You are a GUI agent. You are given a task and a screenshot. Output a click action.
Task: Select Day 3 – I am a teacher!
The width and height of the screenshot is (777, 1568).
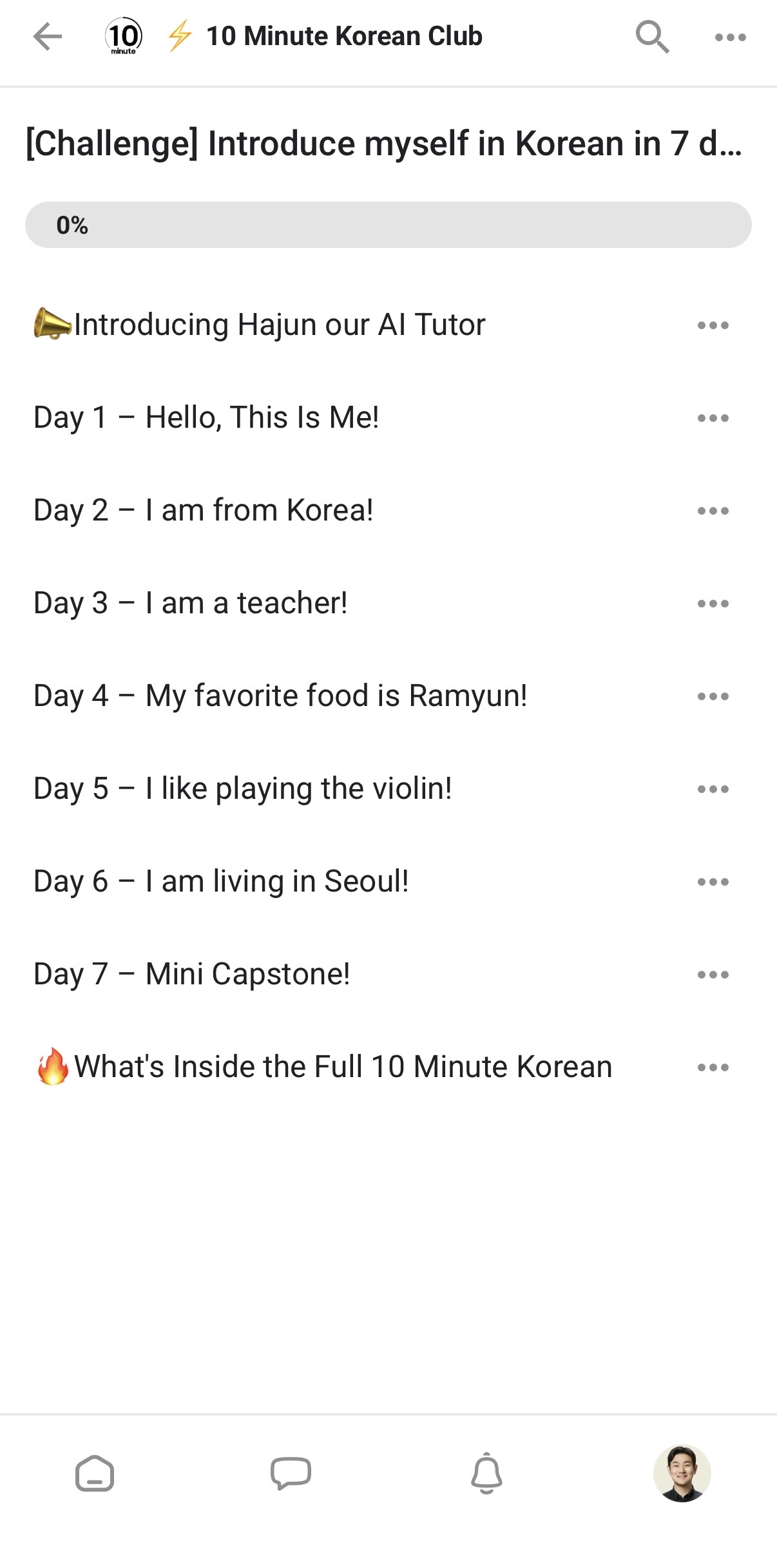click(191, 603)
